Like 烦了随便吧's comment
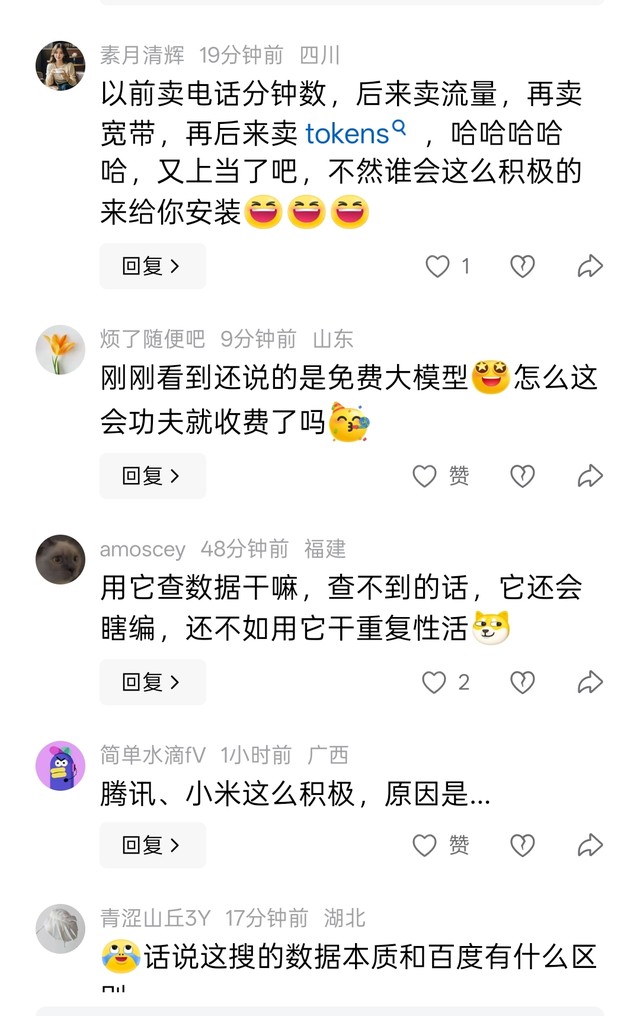The height and width of the screenshot is (1016, 640). pos(426,476)
